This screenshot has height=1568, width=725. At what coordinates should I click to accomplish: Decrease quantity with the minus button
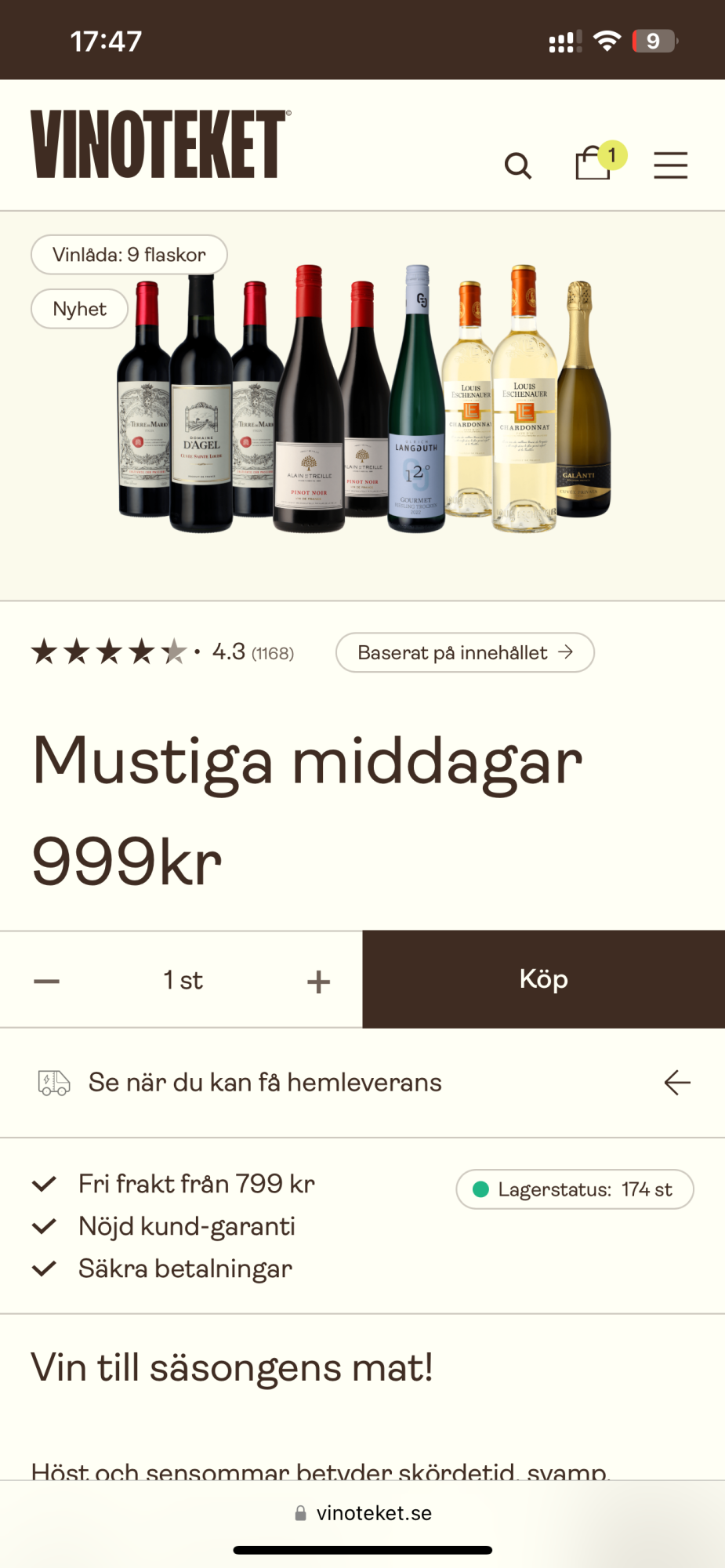(x=47, y=981)
